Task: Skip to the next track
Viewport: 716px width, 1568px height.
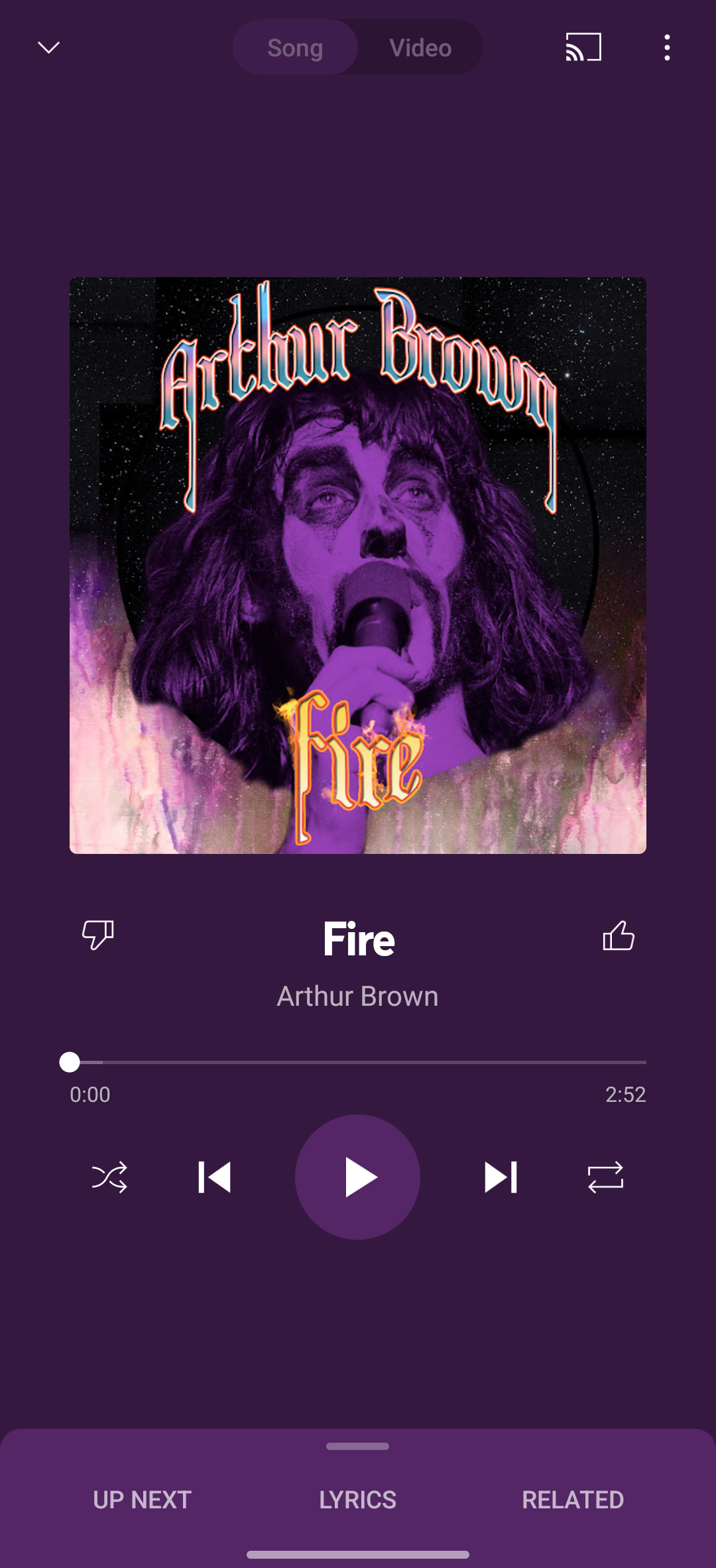Action: tap(501, 1177)
